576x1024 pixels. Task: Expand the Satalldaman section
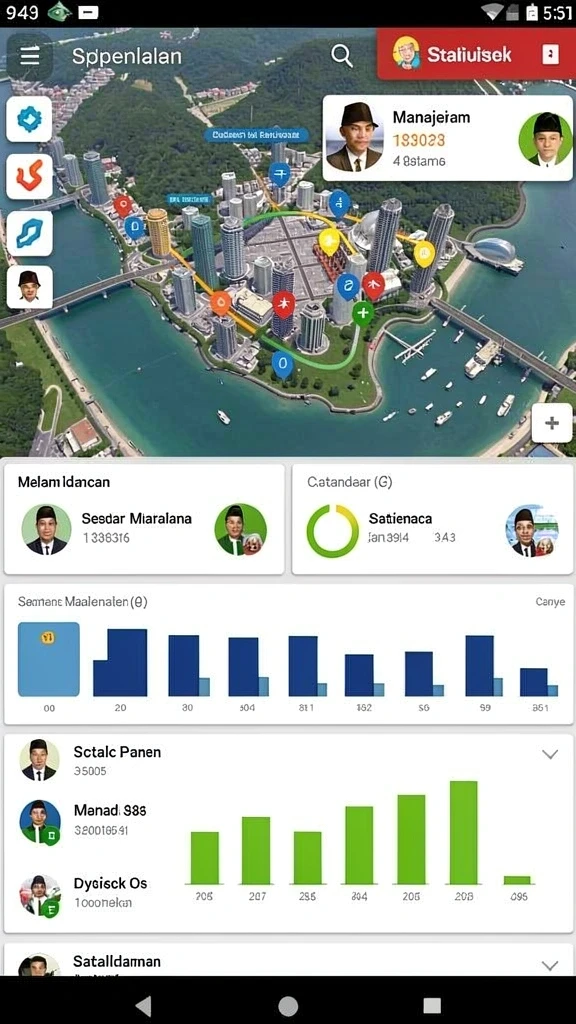pyautogui.click(x=550, y=965)
